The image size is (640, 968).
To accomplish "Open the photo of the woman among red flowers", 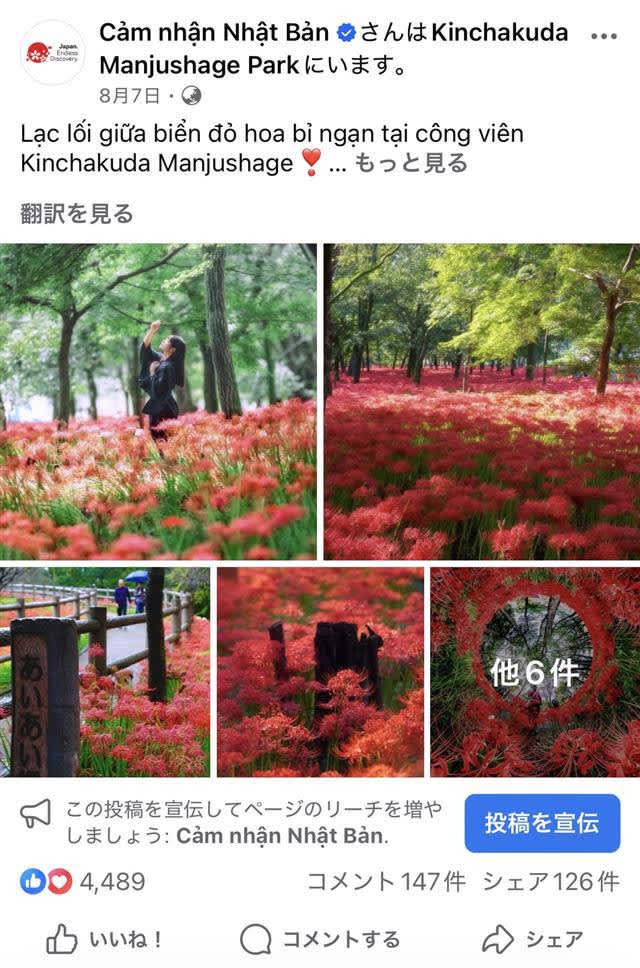I will pyautogui.click(x=158, y=401).
